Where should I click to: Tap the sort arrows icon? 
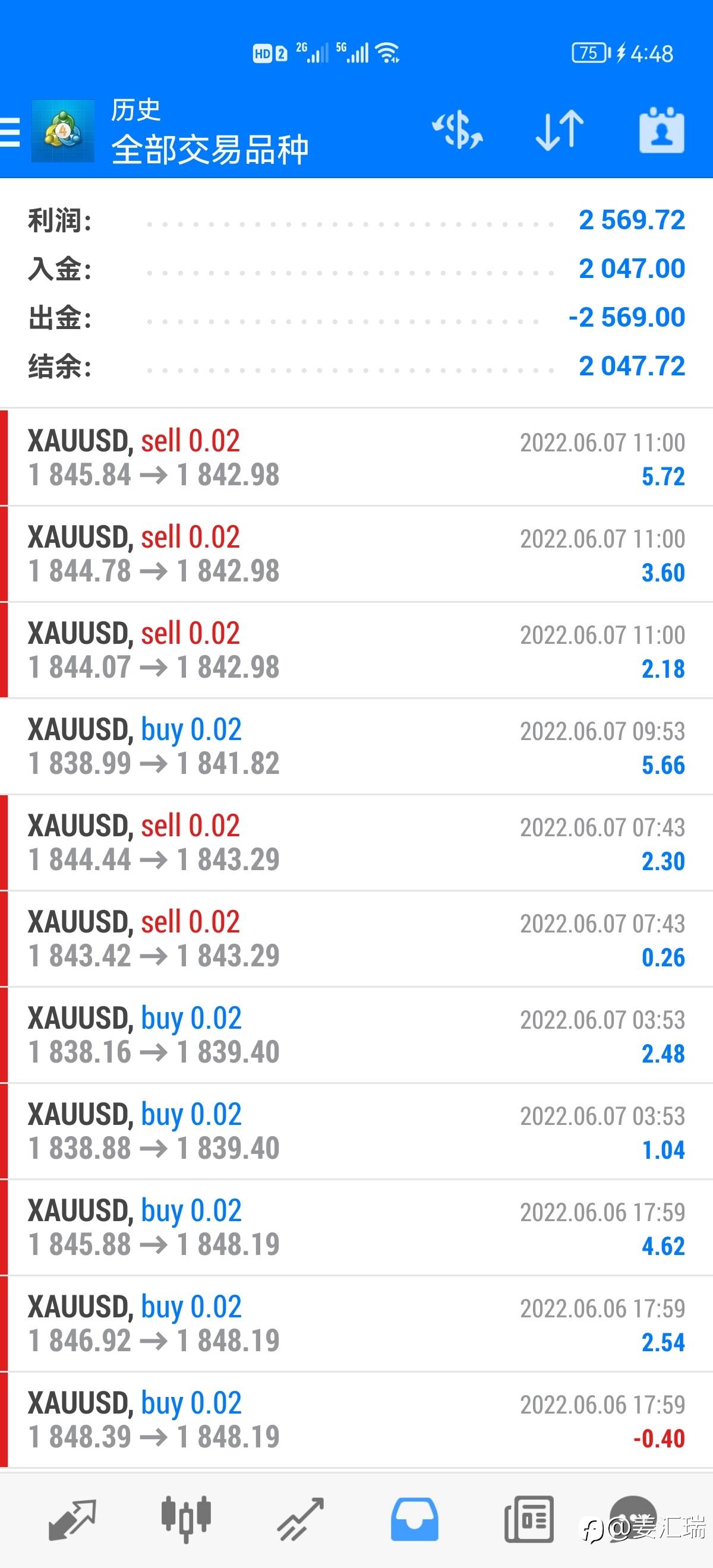(560, 130)
